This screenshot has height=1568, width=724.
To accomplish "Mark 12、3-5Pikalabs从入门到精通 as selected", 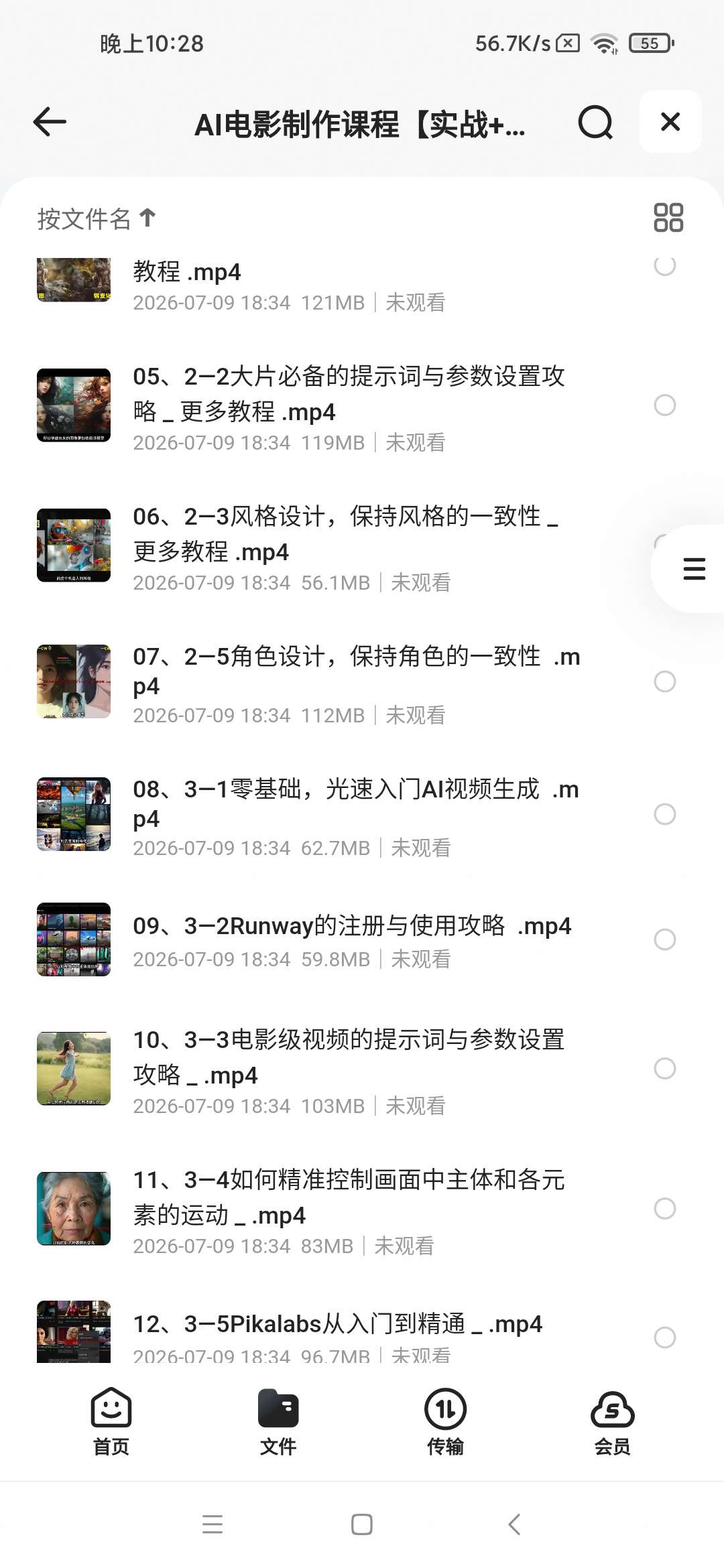I will (664, 1337).
